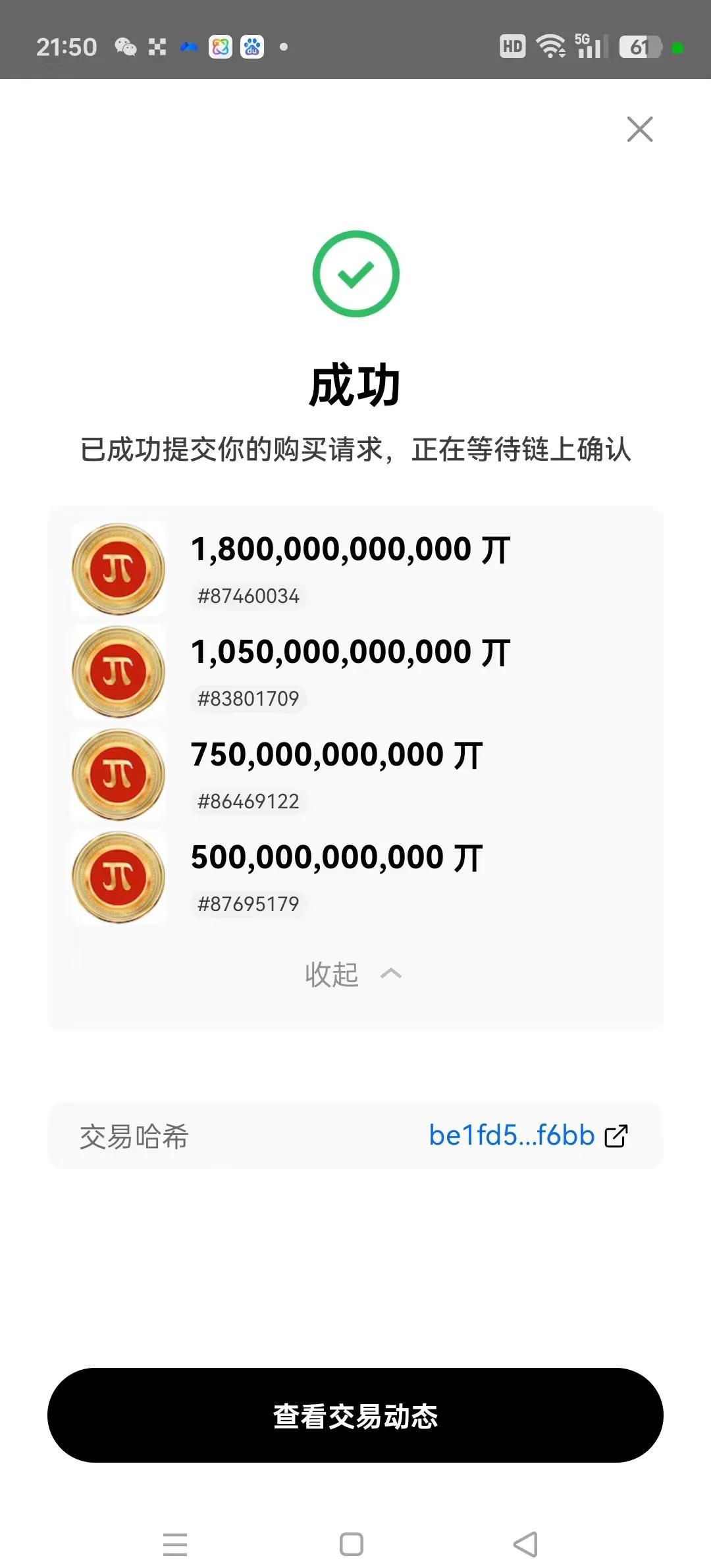Tap the green success checkmark icon
Image resolution: width=711 pixels, height=1568 pixels.
pyautogui.click(x=355, y=274)
